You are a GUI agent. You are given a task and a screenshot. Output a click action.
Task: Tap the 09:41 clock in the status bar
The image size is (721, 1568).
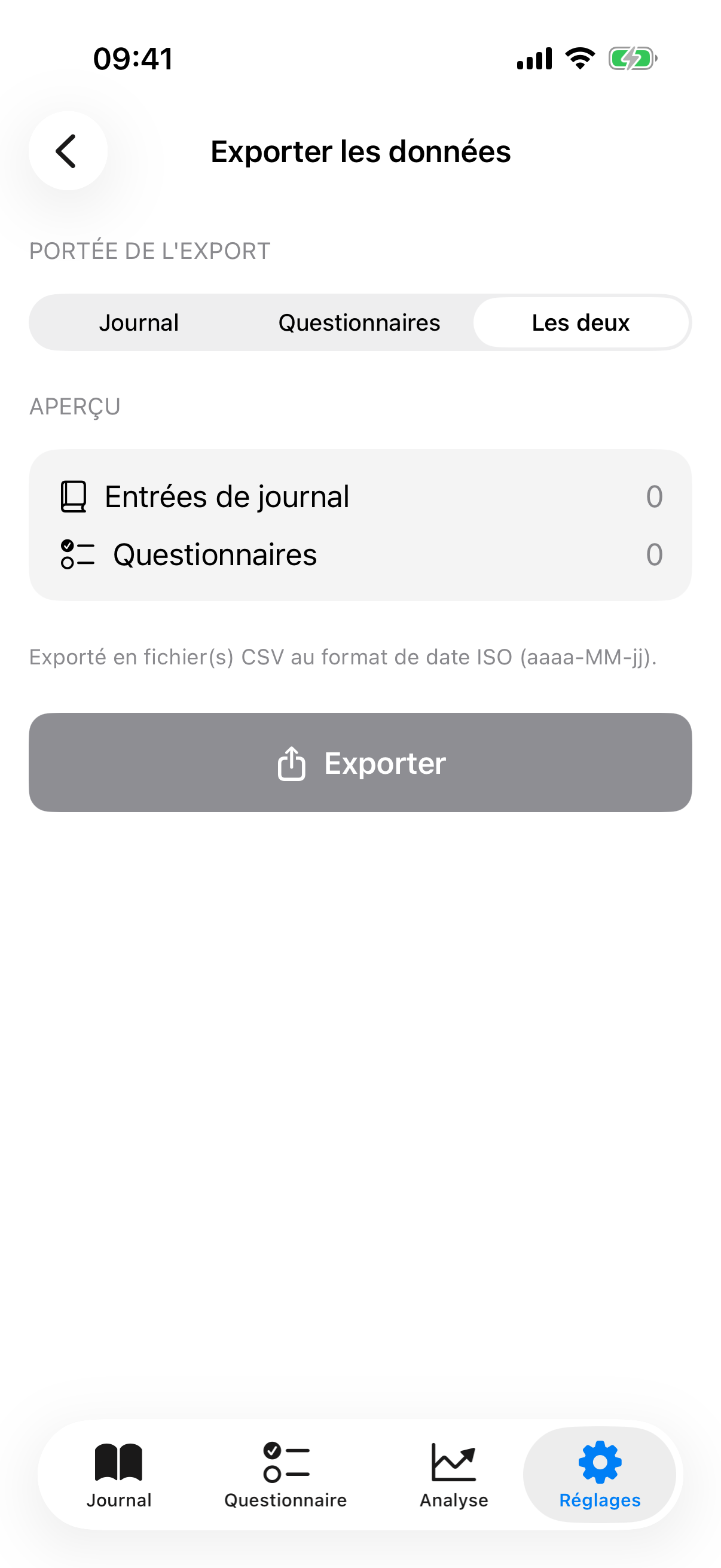click(132, 59)
